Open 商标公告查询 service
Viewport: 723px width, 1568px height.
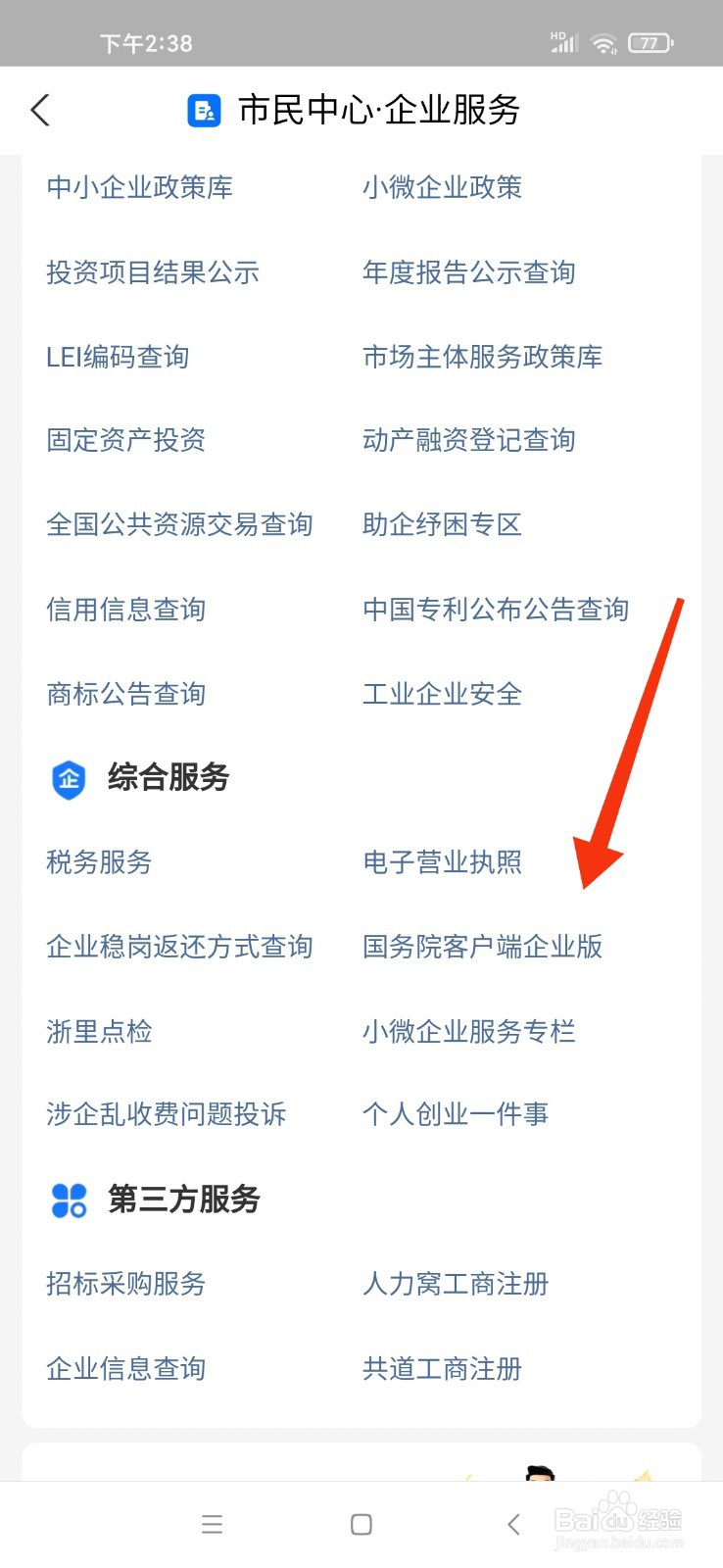tap(126, 694)
